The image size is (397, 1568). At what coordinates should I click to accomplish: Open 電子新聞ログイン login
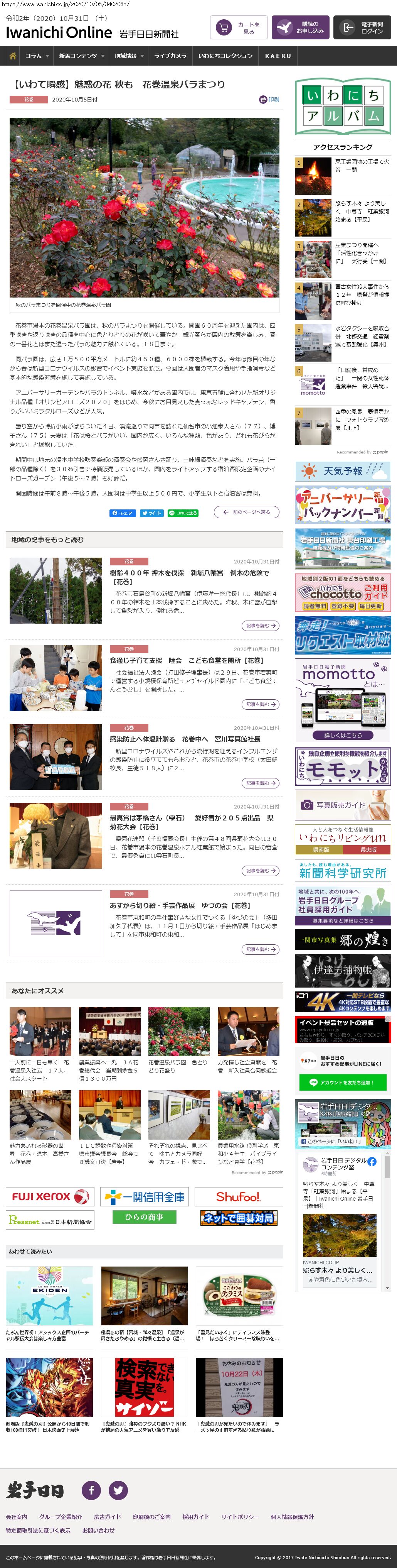pos(362,27)
